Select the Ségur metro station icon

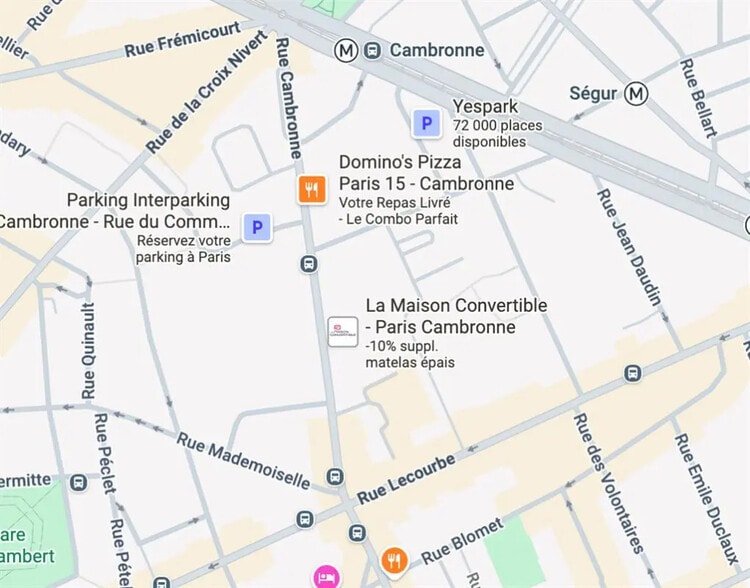click(x=636, y=94)
